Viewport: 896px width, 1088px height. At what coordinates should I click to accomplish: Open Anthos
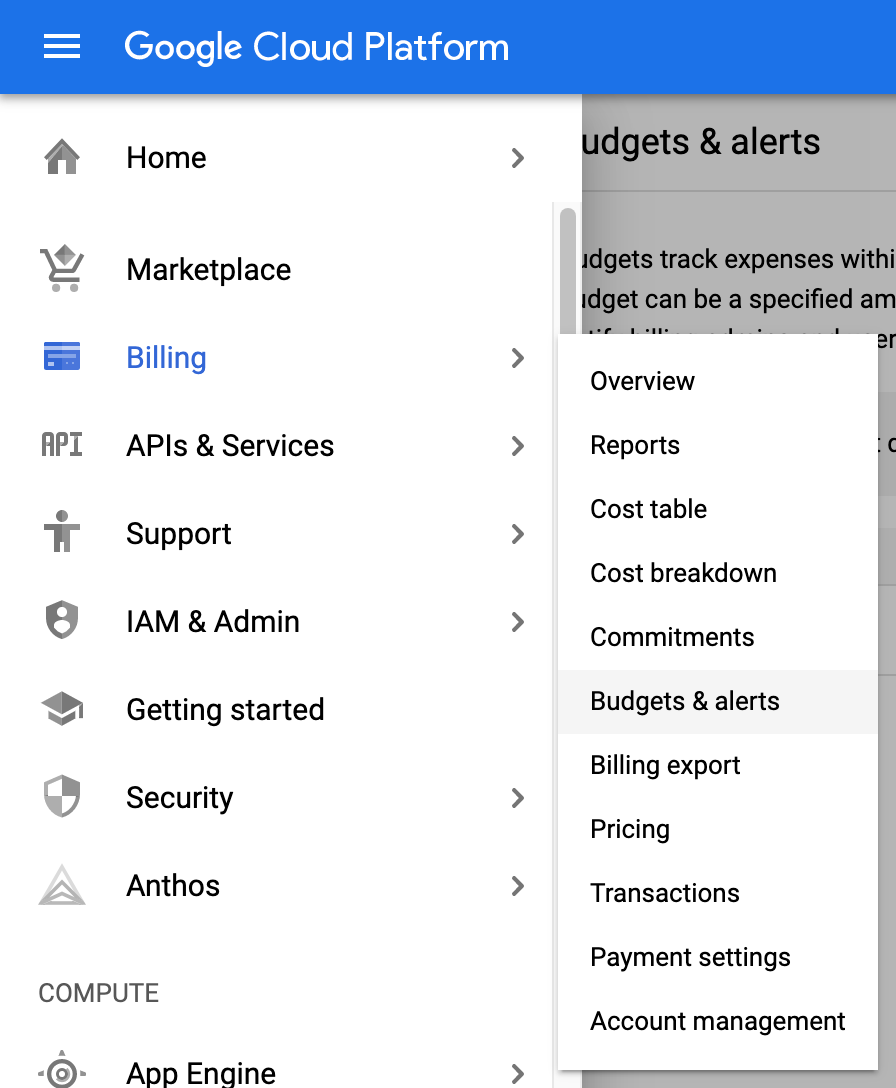[x=173, y=886]
